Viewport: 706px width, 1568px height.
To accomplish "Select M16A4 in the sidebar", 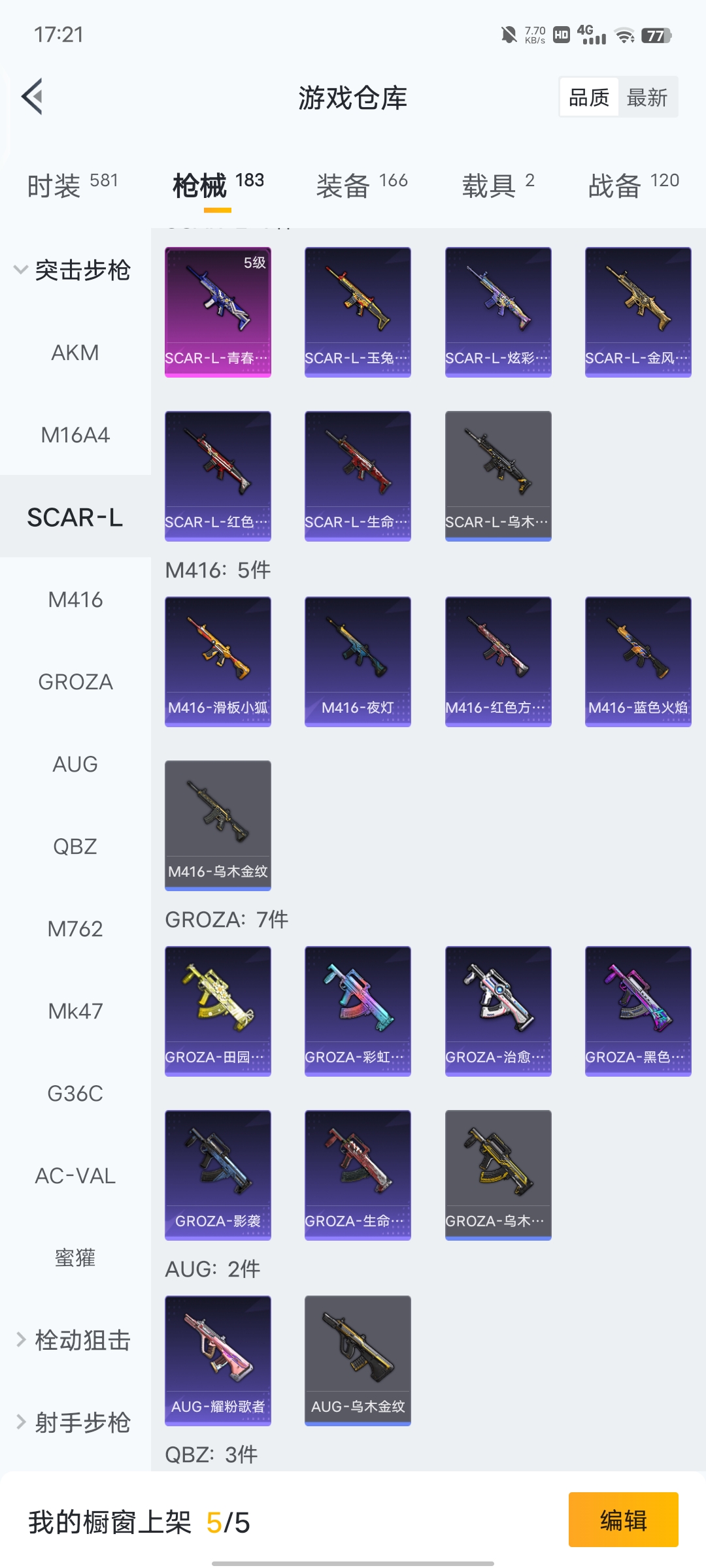I will click(x=75, y=435).
